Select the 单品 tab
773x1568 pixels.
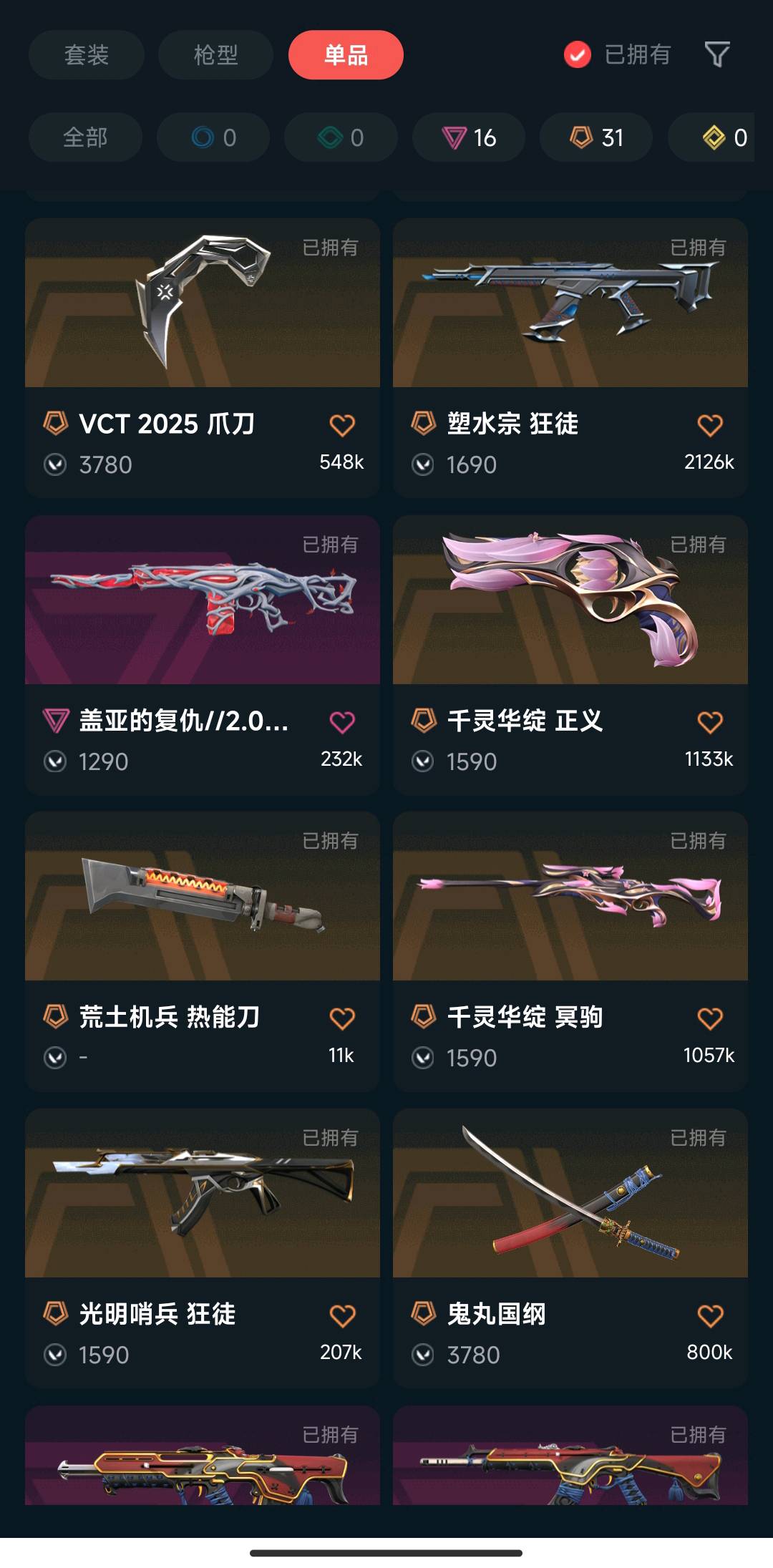(346, 55)
